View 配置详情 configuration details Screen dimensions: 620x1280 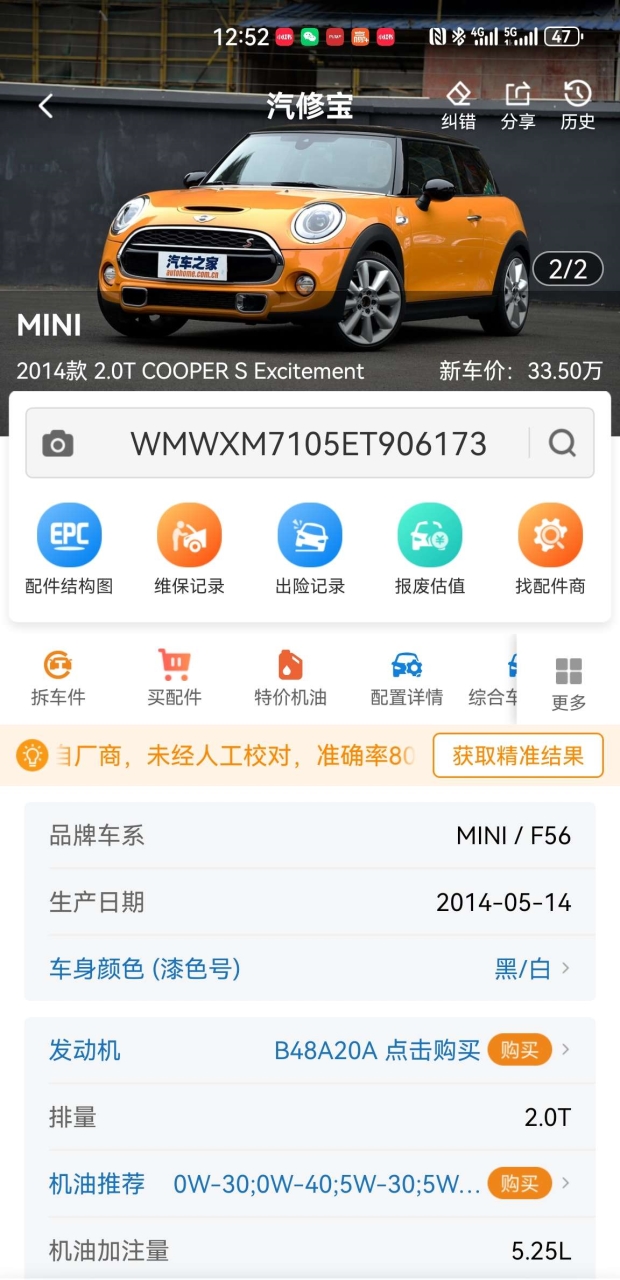(x=406, y=678)
